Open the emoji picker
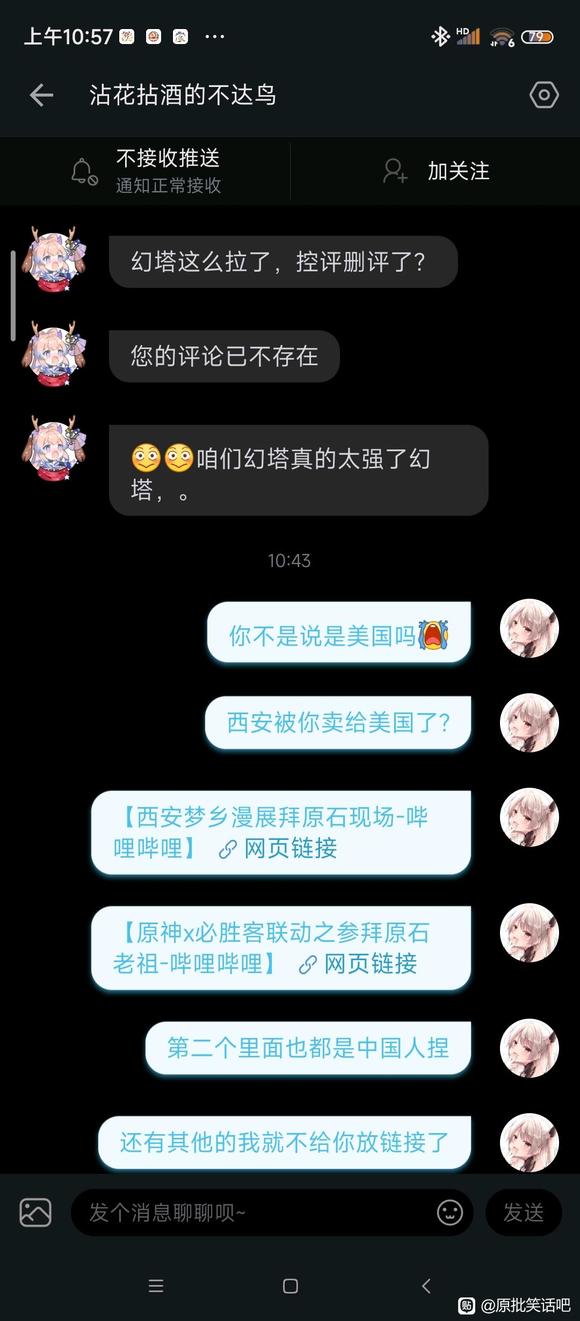The width and height of the screenshot is (580, 1321). click(450, 1213)
